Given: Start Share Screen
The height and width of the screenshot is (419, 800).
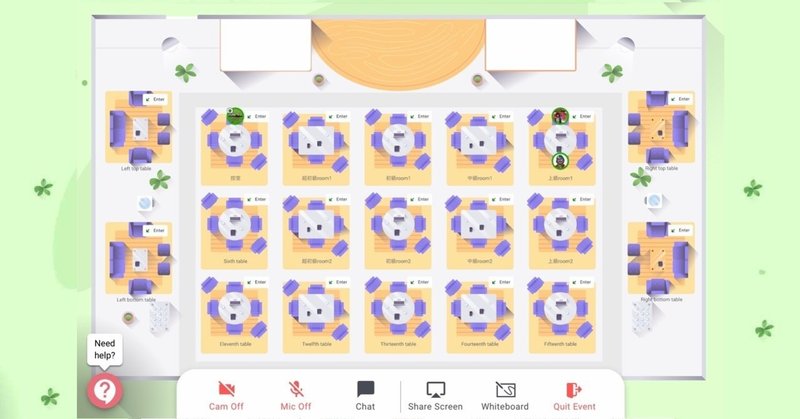Looking at the screenshot, I should [x=435, y=395].
